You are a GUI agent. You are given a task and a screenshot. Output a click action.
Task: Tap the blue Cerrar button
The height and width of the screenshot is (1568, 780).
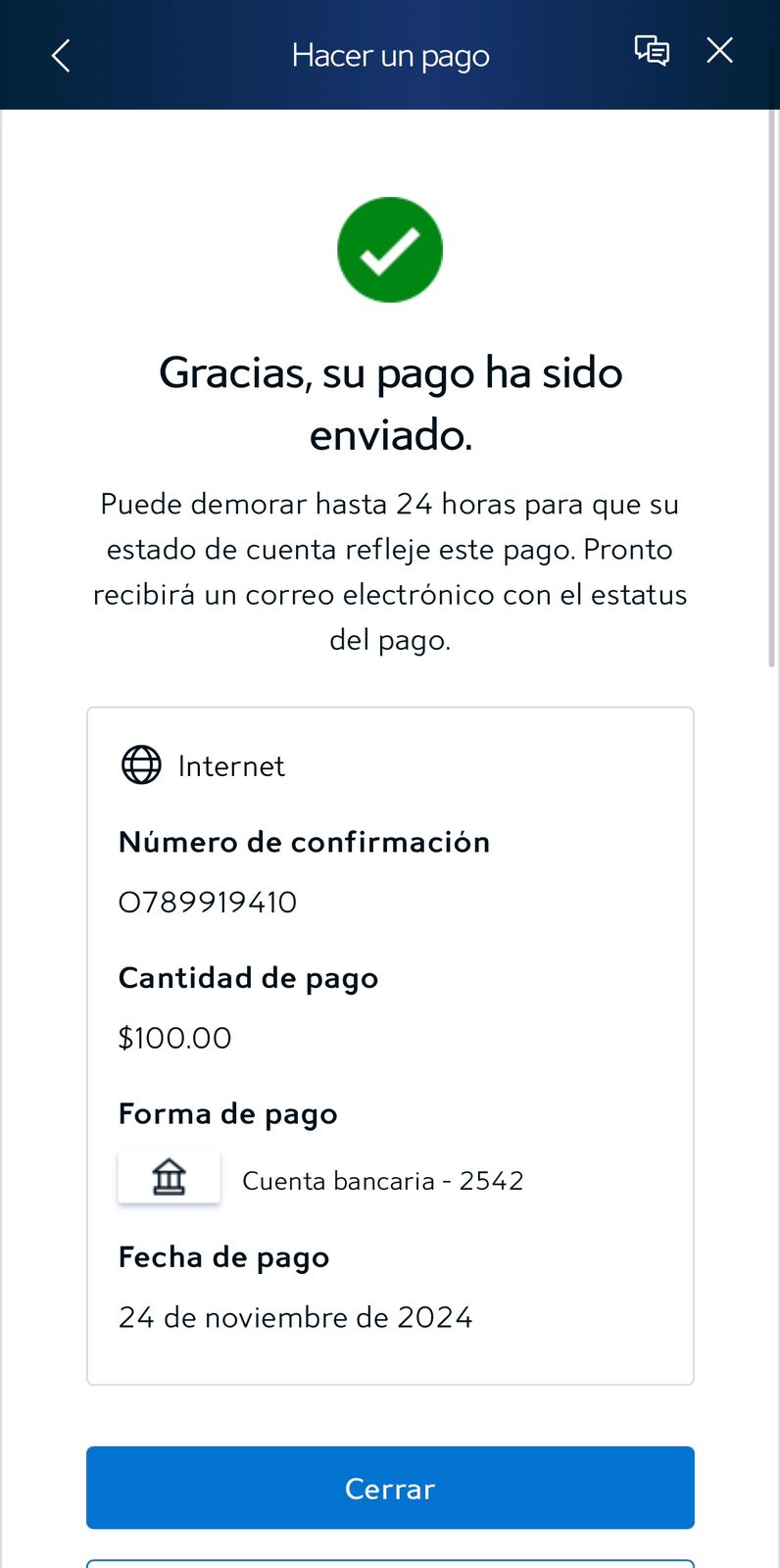(390, 1488)
